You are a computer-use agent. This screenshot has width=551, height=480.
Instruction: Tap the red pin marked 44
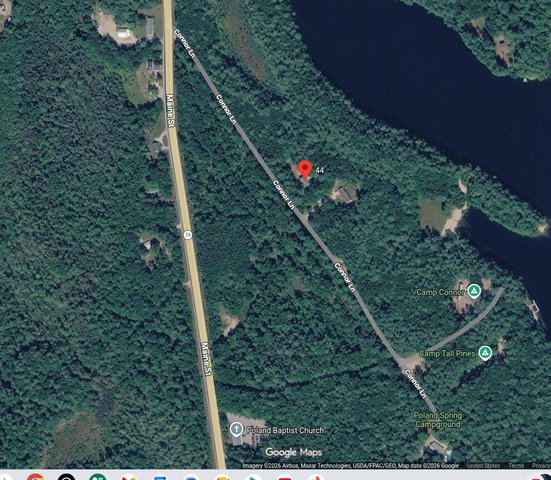(x=305, y=169)
